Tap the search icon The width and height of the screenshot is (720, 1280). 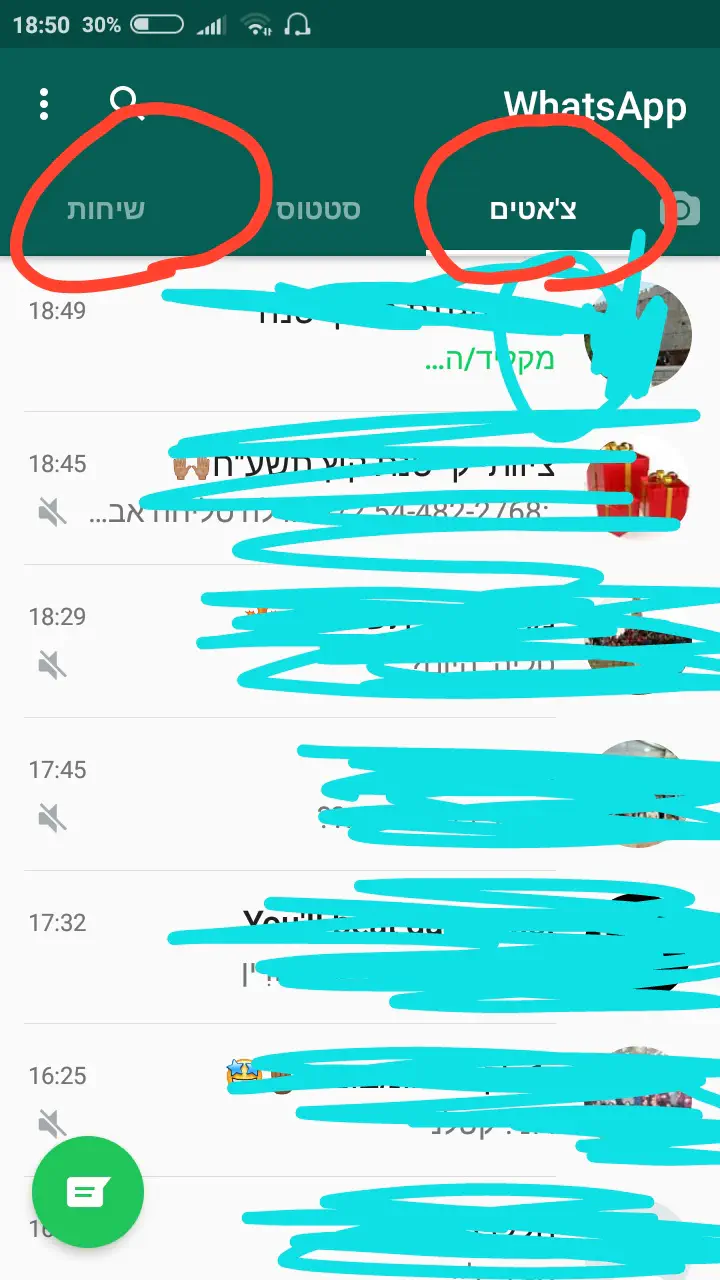point(126,104)
